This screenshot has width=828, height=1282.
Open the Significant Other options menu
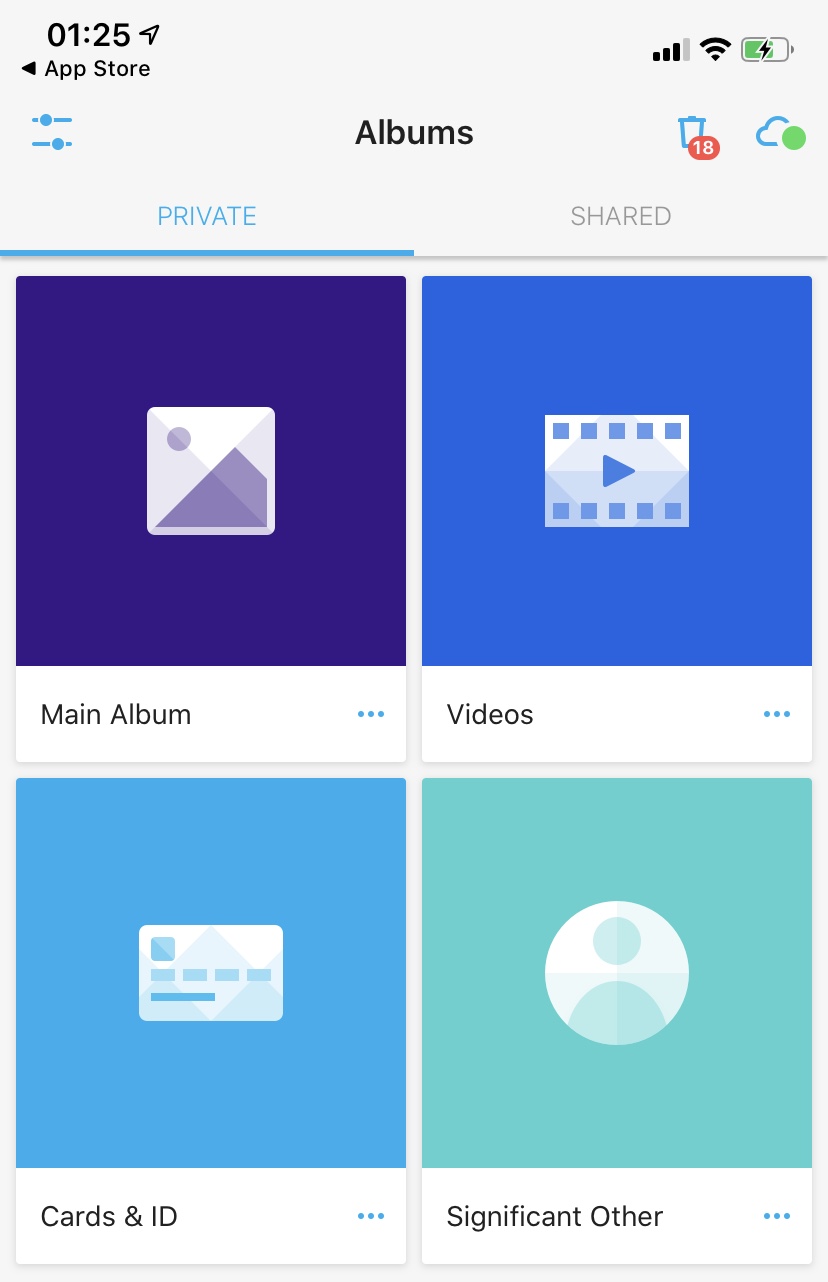pos(777,1216)
